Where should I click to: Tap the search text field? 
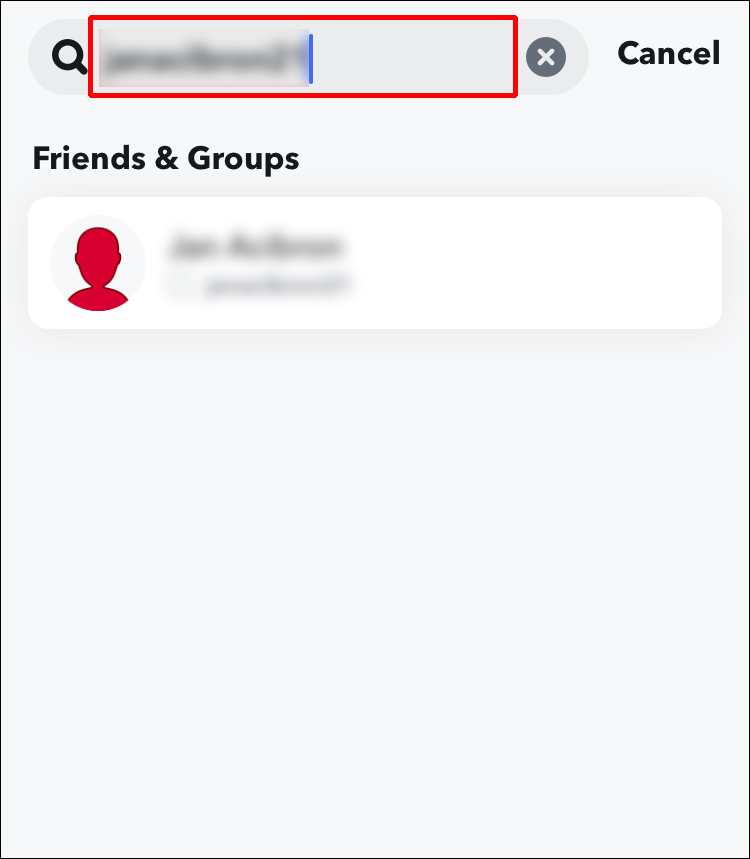(300, 57)
